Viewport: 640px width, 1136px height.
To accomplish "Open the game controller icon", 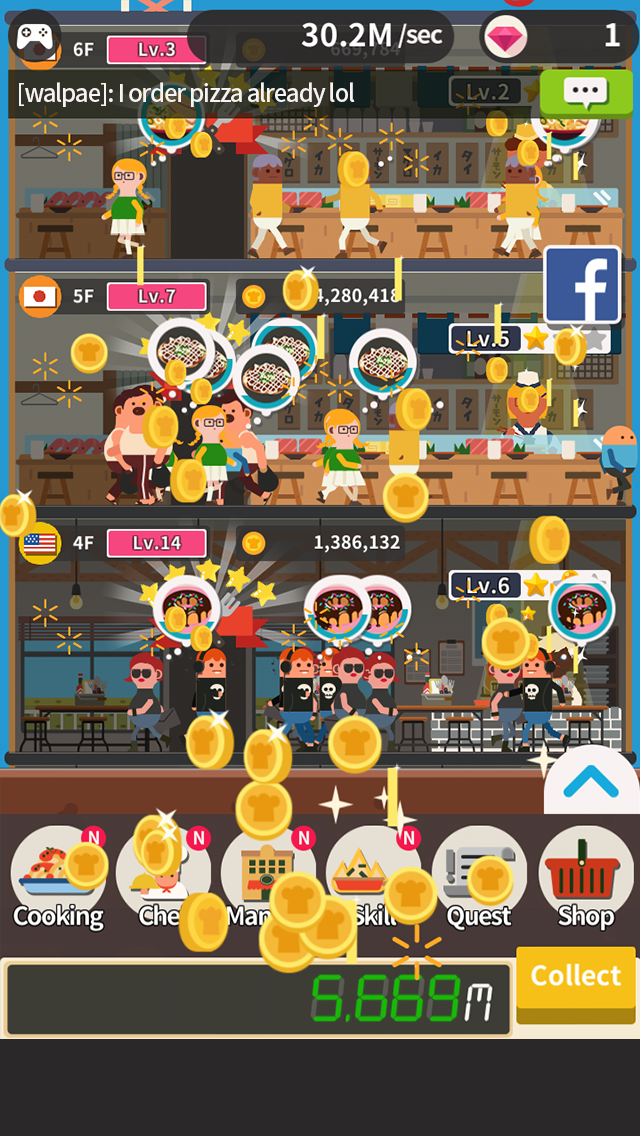I will (34, 34).
